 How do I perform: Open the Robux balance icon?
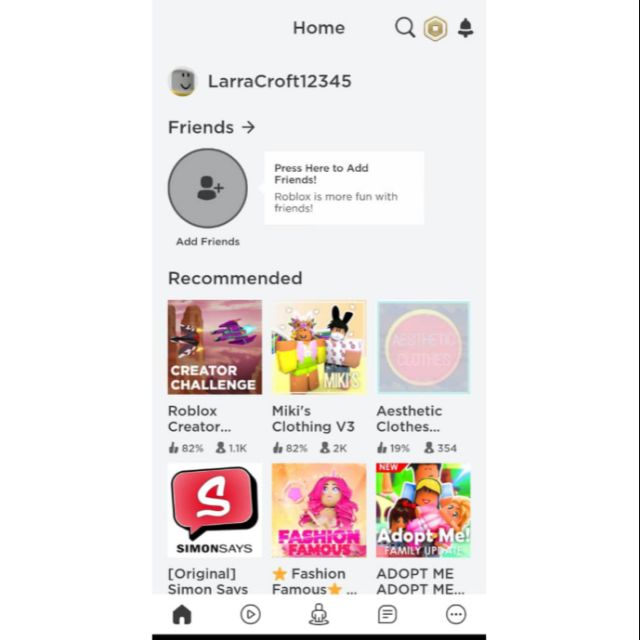[435, 28]
